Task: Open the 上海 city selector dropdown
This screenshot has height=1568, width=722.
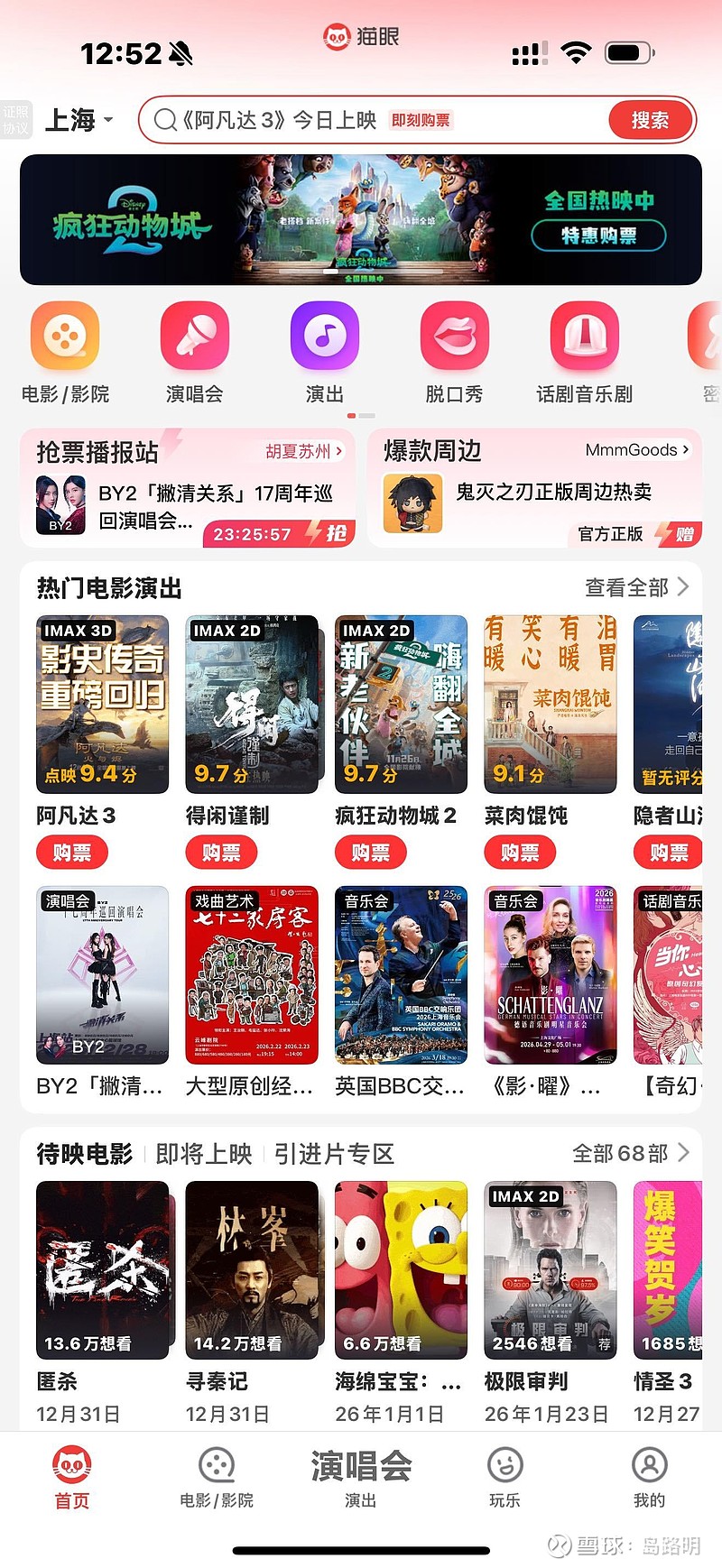Action: (78, 120)
